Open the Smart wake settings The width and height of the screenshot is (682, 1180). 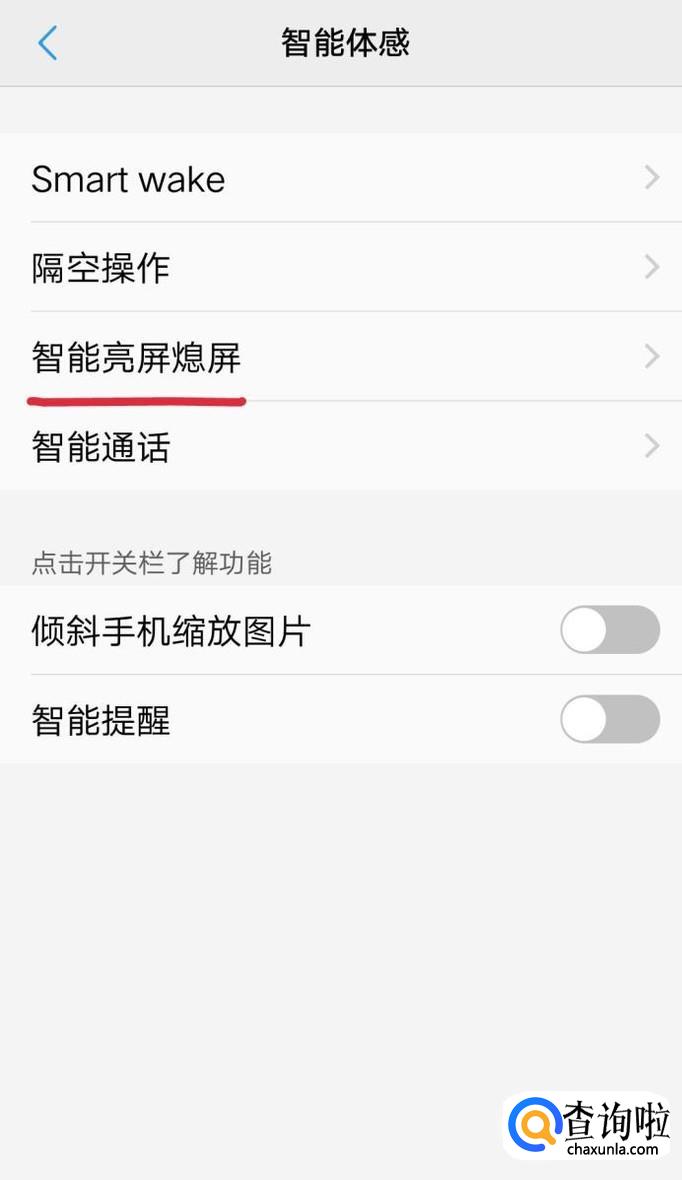pos(340,179)
